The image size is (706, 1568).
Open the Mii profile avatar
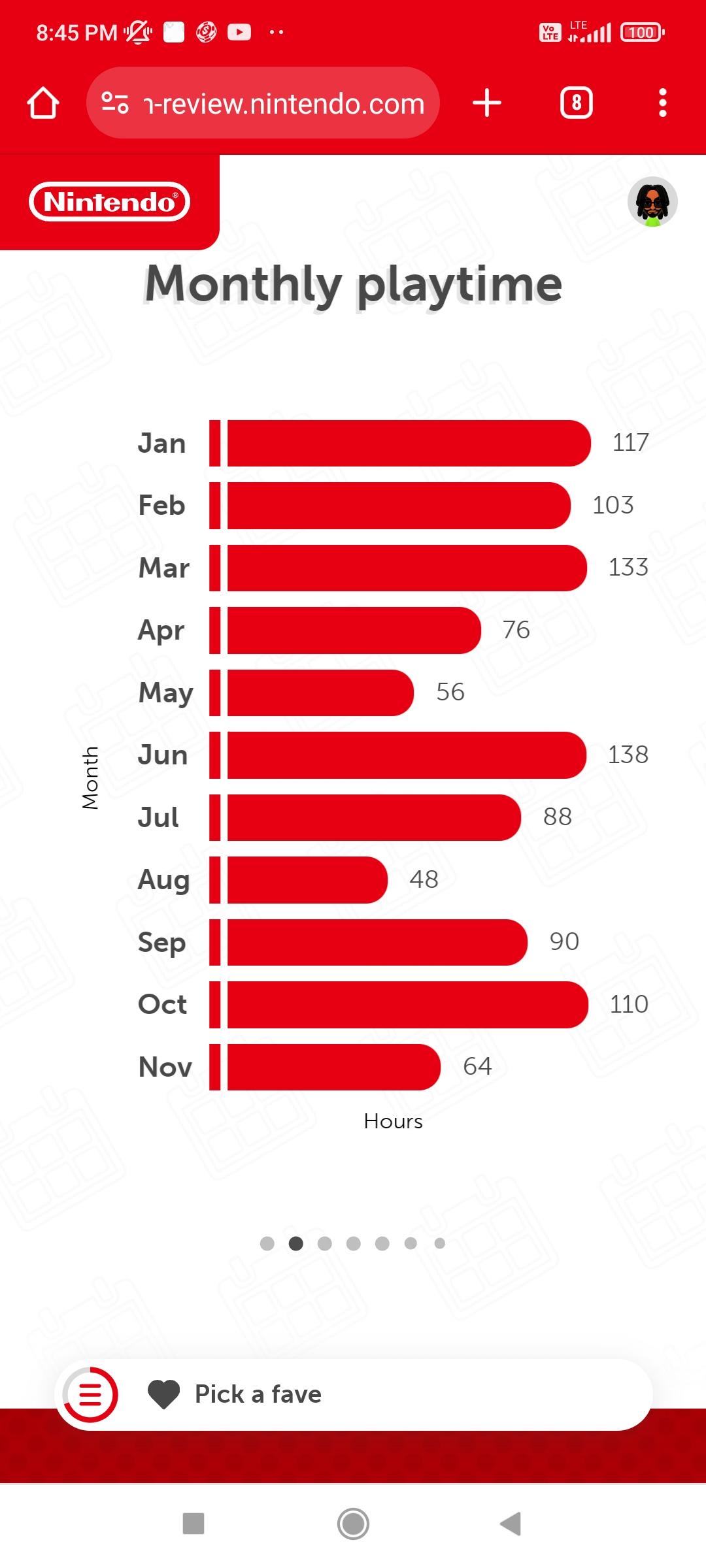[x=652, y=202]
